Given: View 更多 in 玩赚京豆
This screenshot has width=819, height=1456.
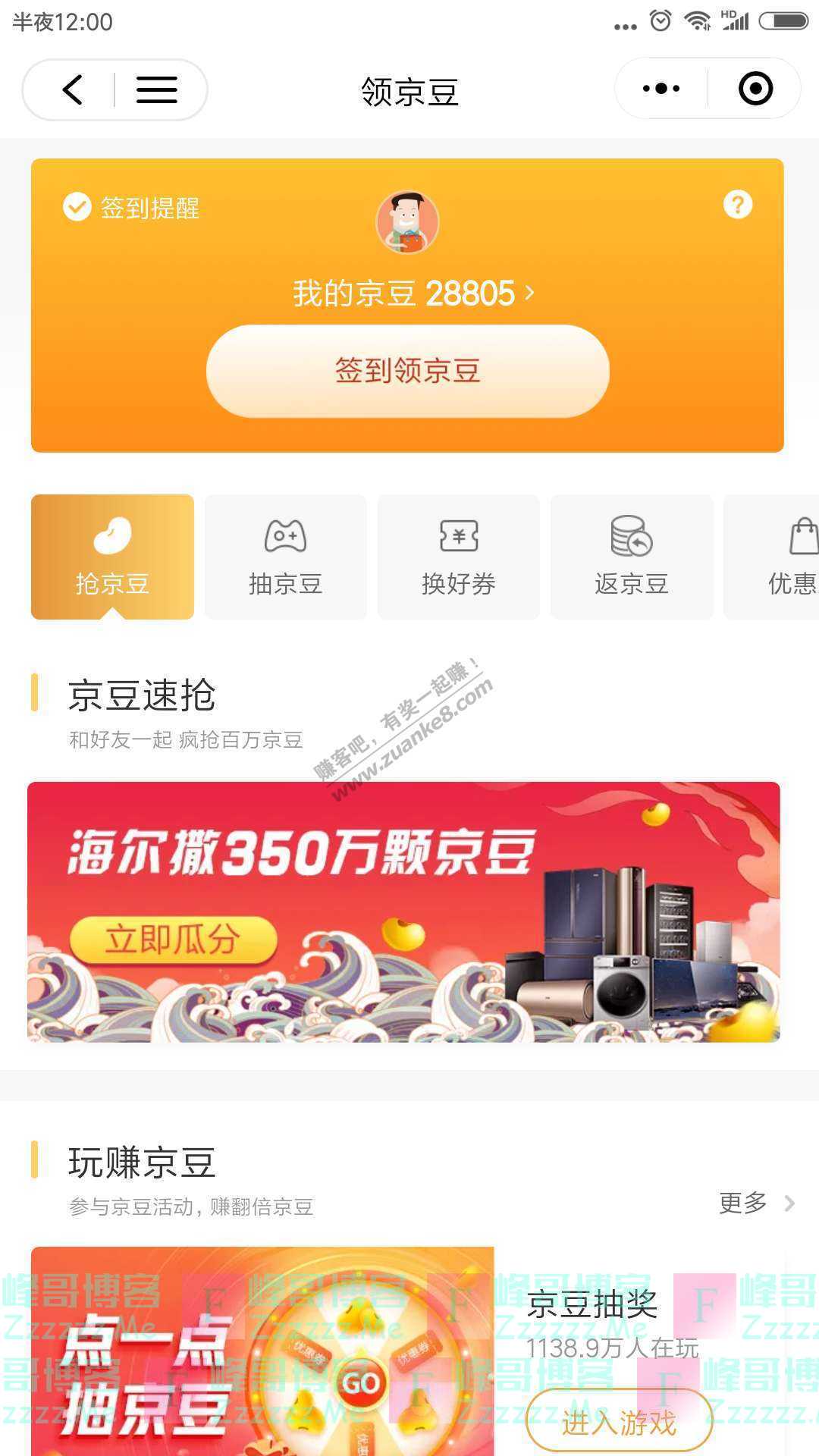Looking at the screenshot, I should tap(755, 1203).
